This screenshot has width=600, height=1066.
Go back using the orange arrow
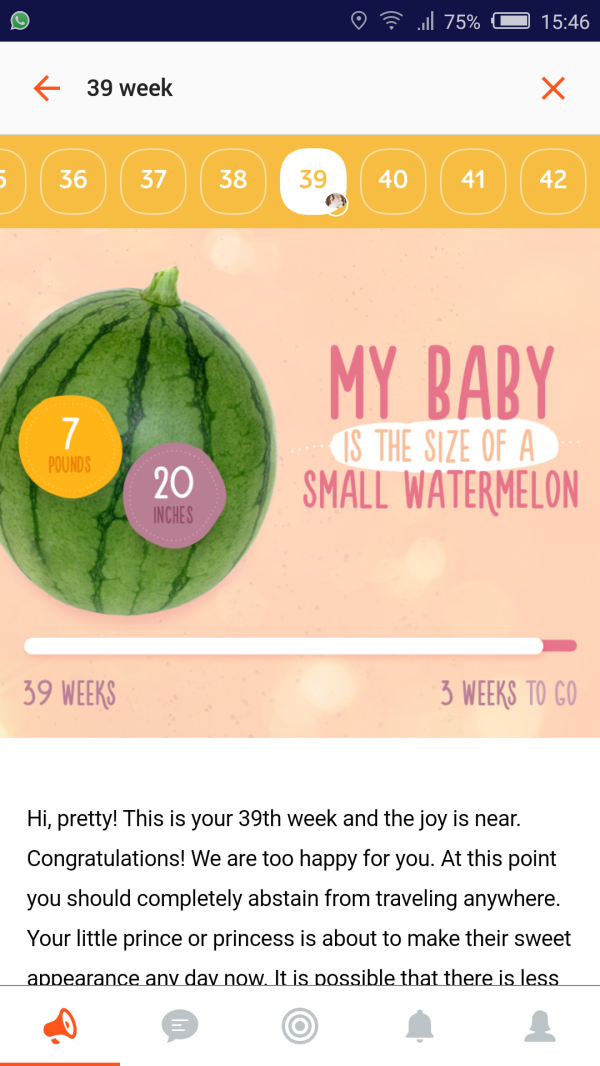tap(47, 88)
